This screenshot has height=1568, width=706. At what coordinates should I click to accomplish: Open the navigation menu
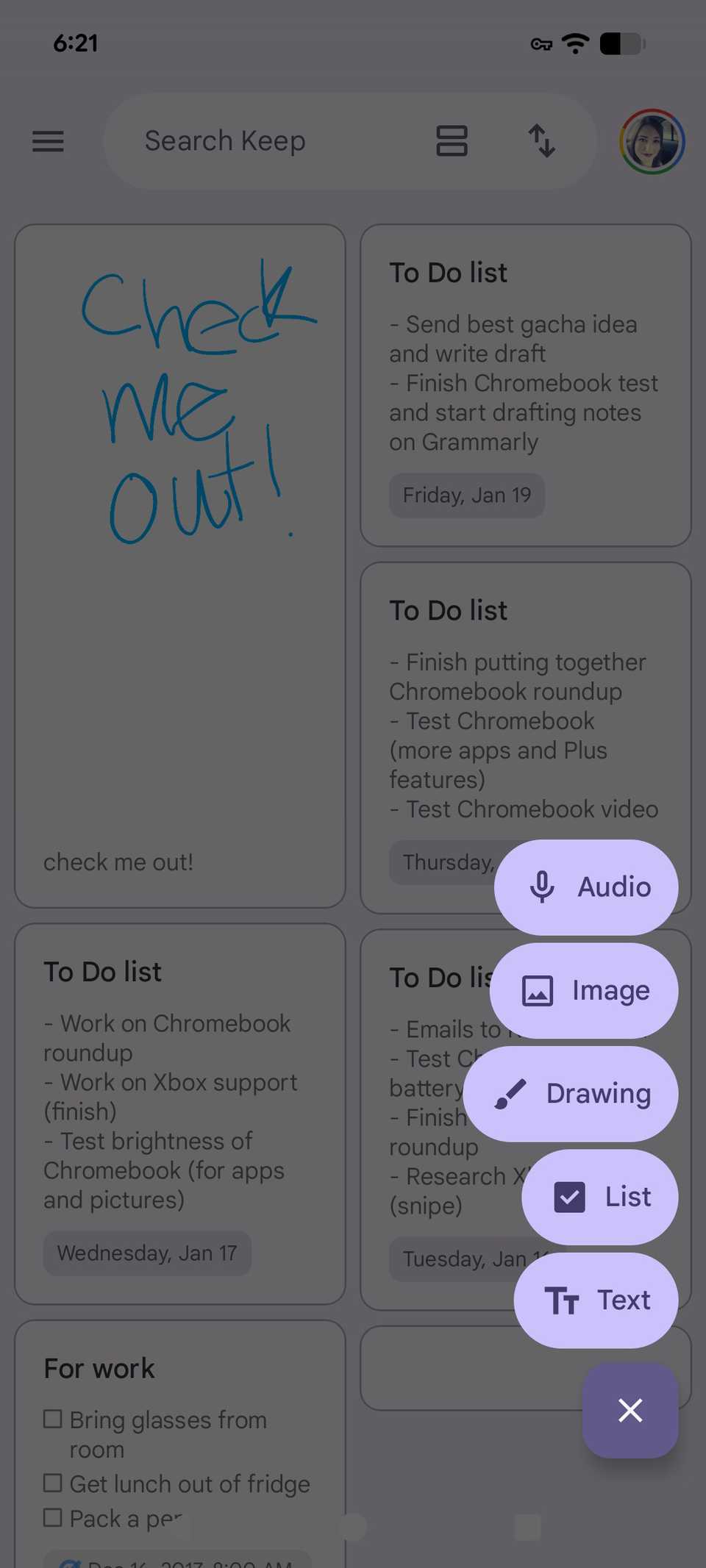coord(48,141)
